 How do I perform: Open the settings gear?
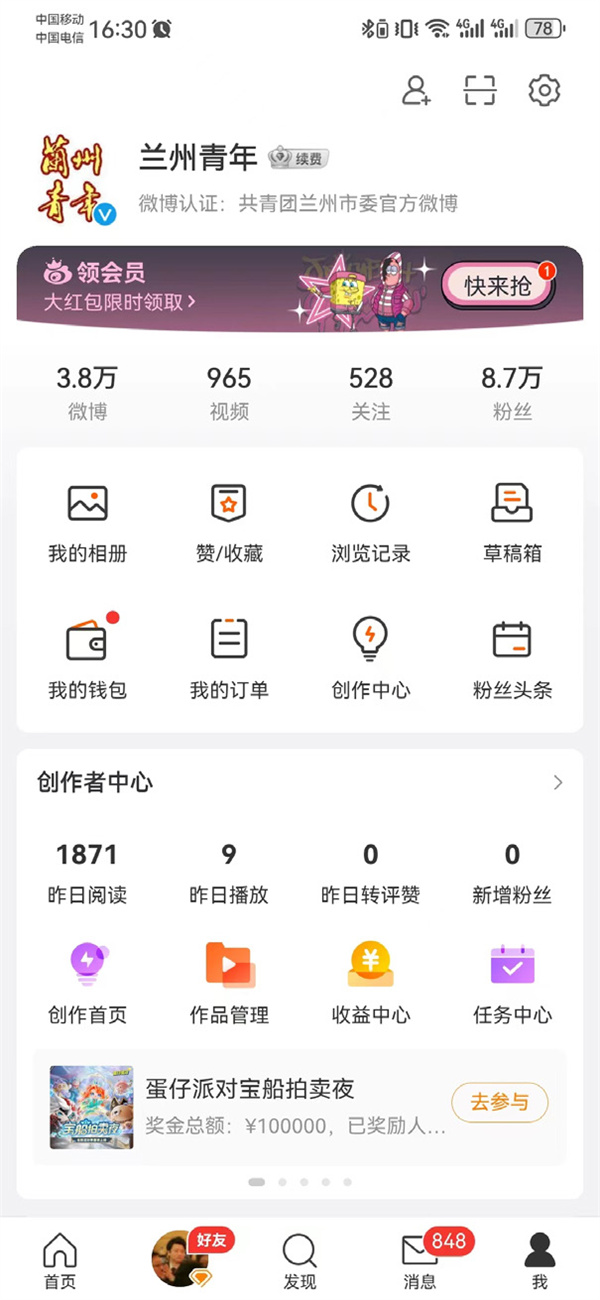pos(544,91)
